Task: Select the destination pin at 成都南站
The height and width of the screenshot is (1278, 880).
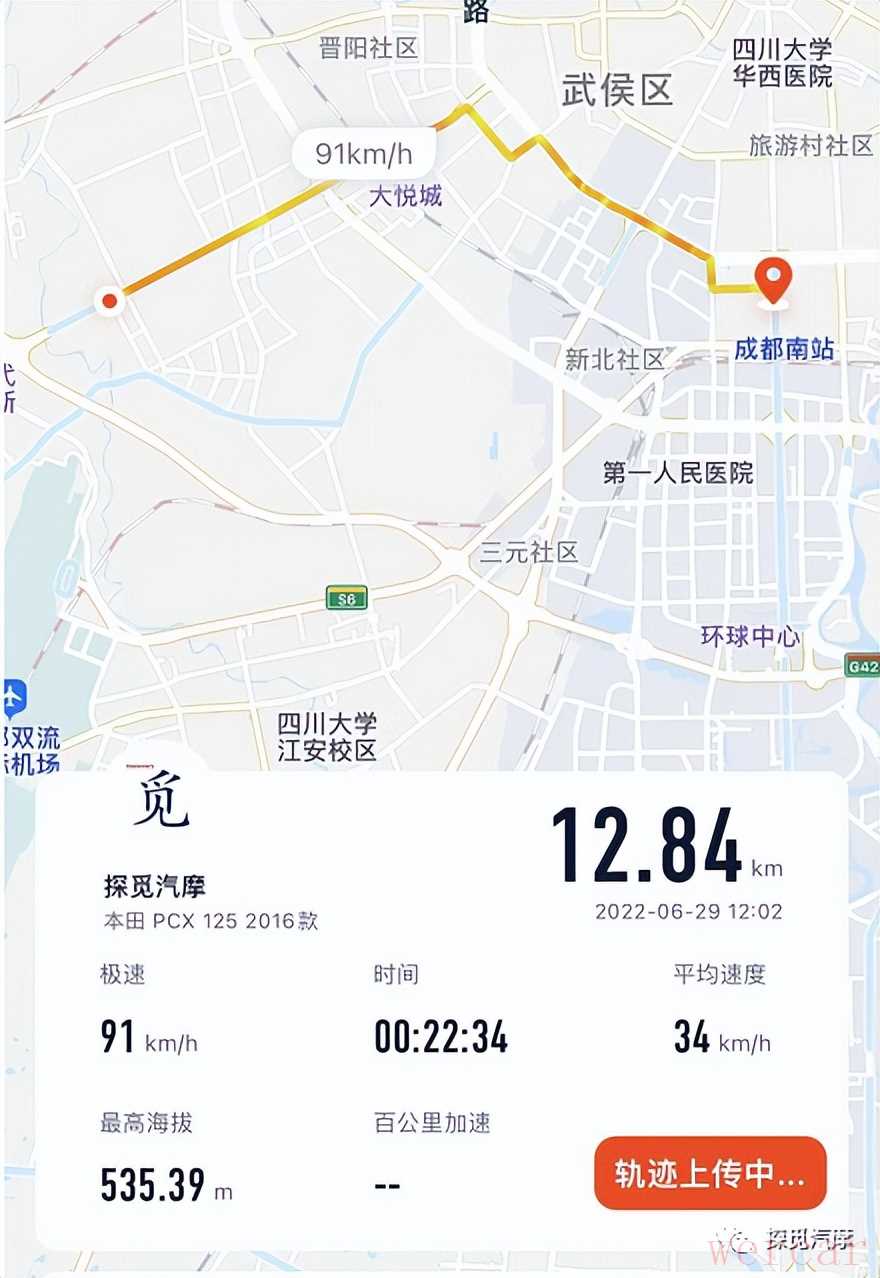Action: 772,279
